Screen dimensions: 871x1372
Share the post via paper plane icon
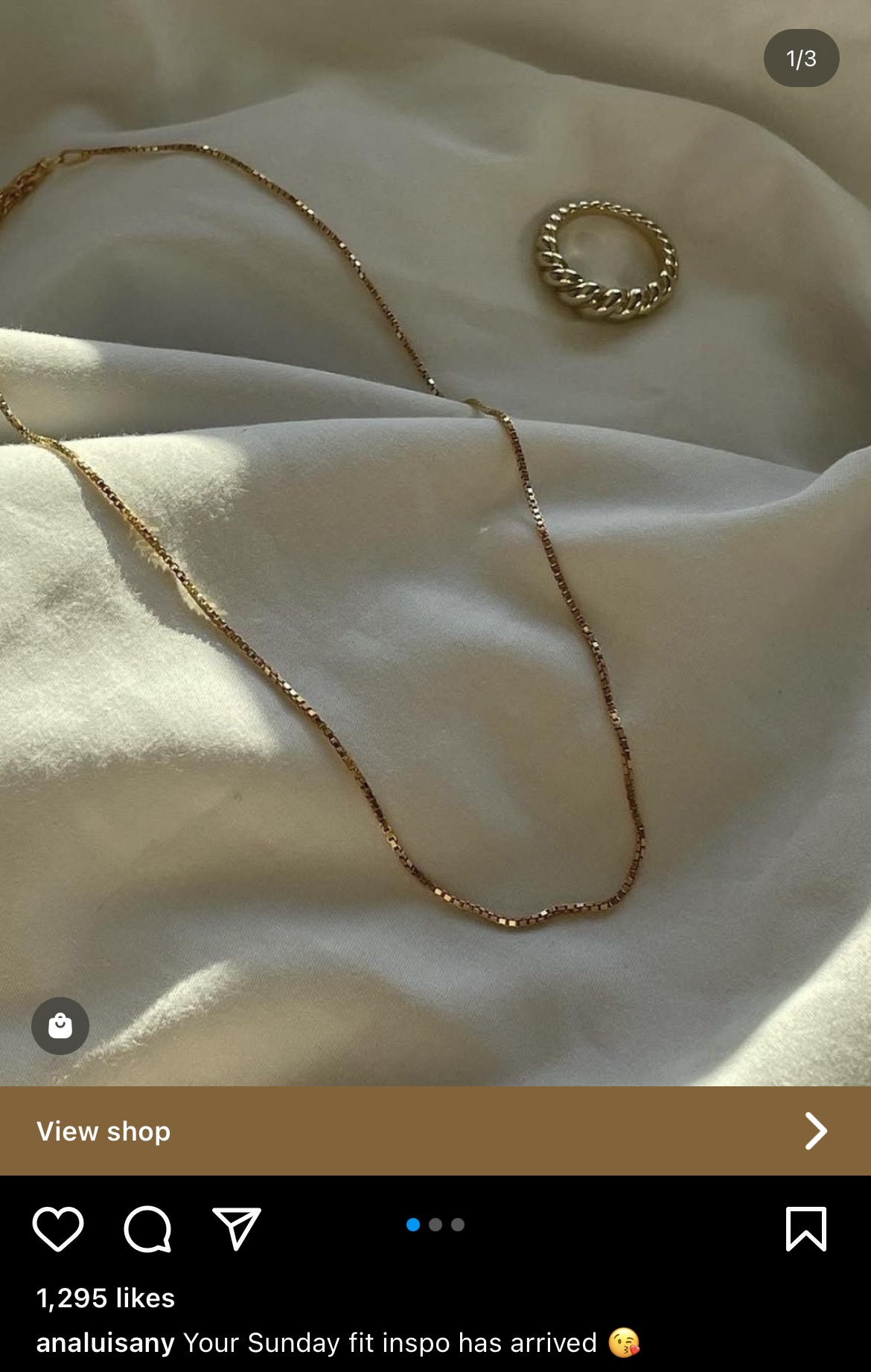click(237, 1228)
